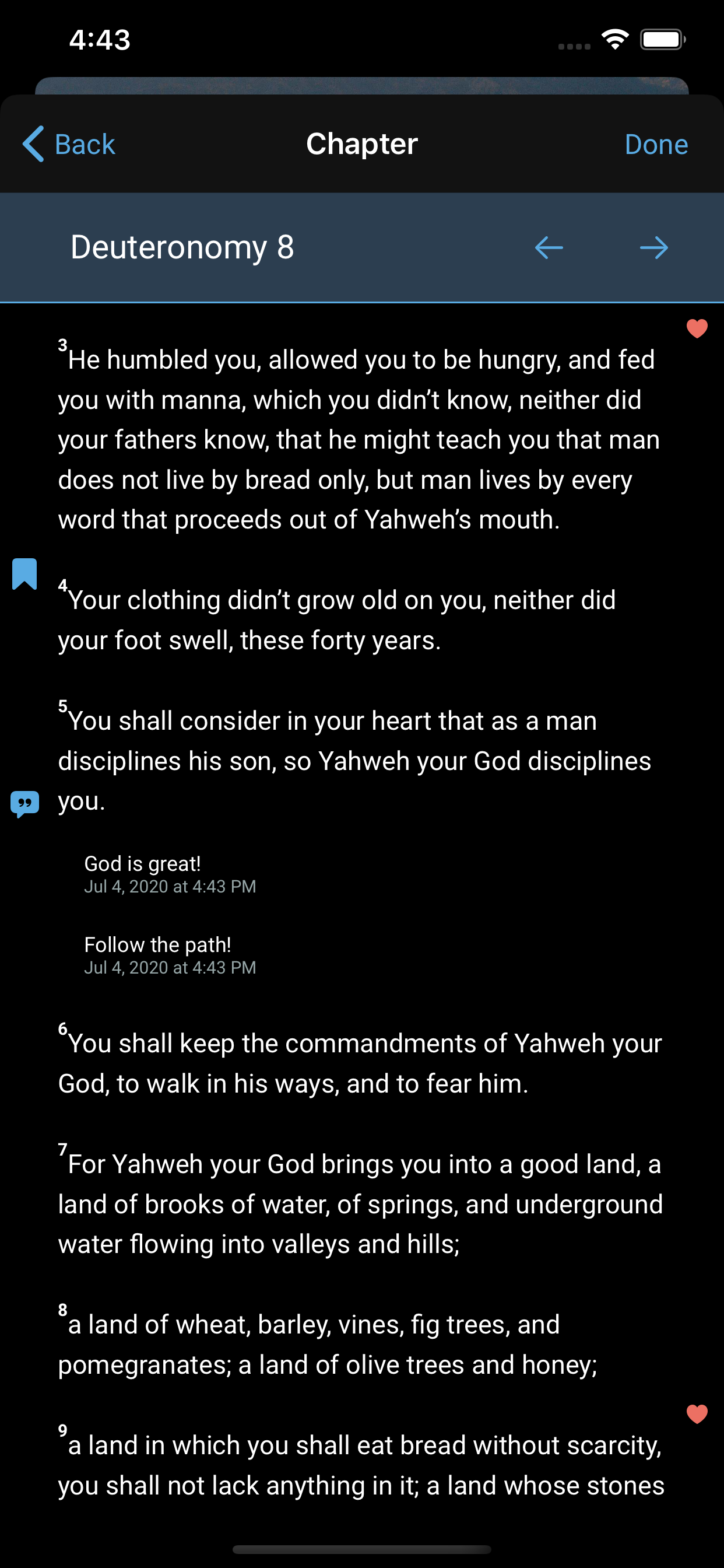Go to the next chapter arrow
Image resolution: width=724 pixels, height=1568 pixels.
pyautogui.click(x=653, y=248)
